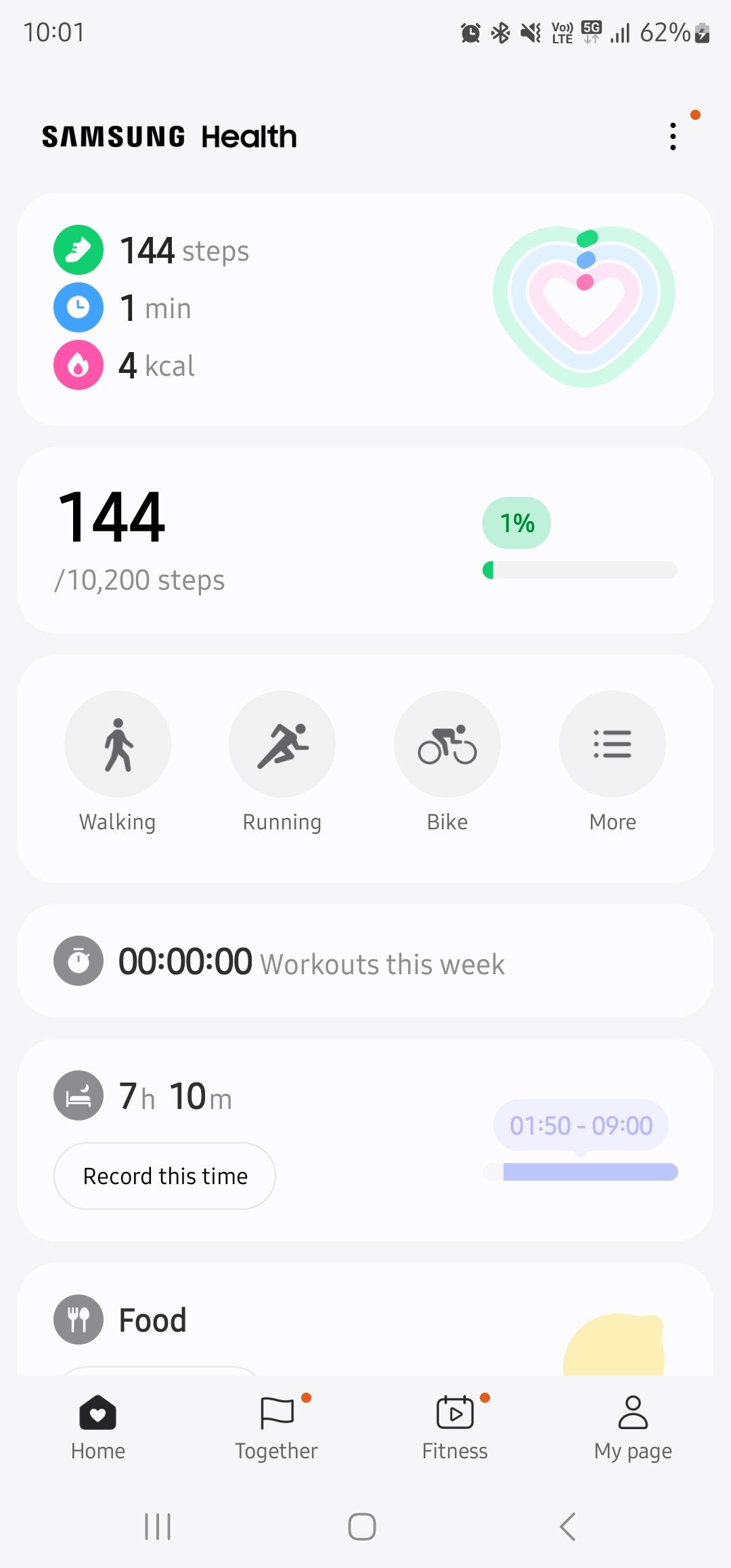
Task: Start a Running workout
Action: click(282, 743)
